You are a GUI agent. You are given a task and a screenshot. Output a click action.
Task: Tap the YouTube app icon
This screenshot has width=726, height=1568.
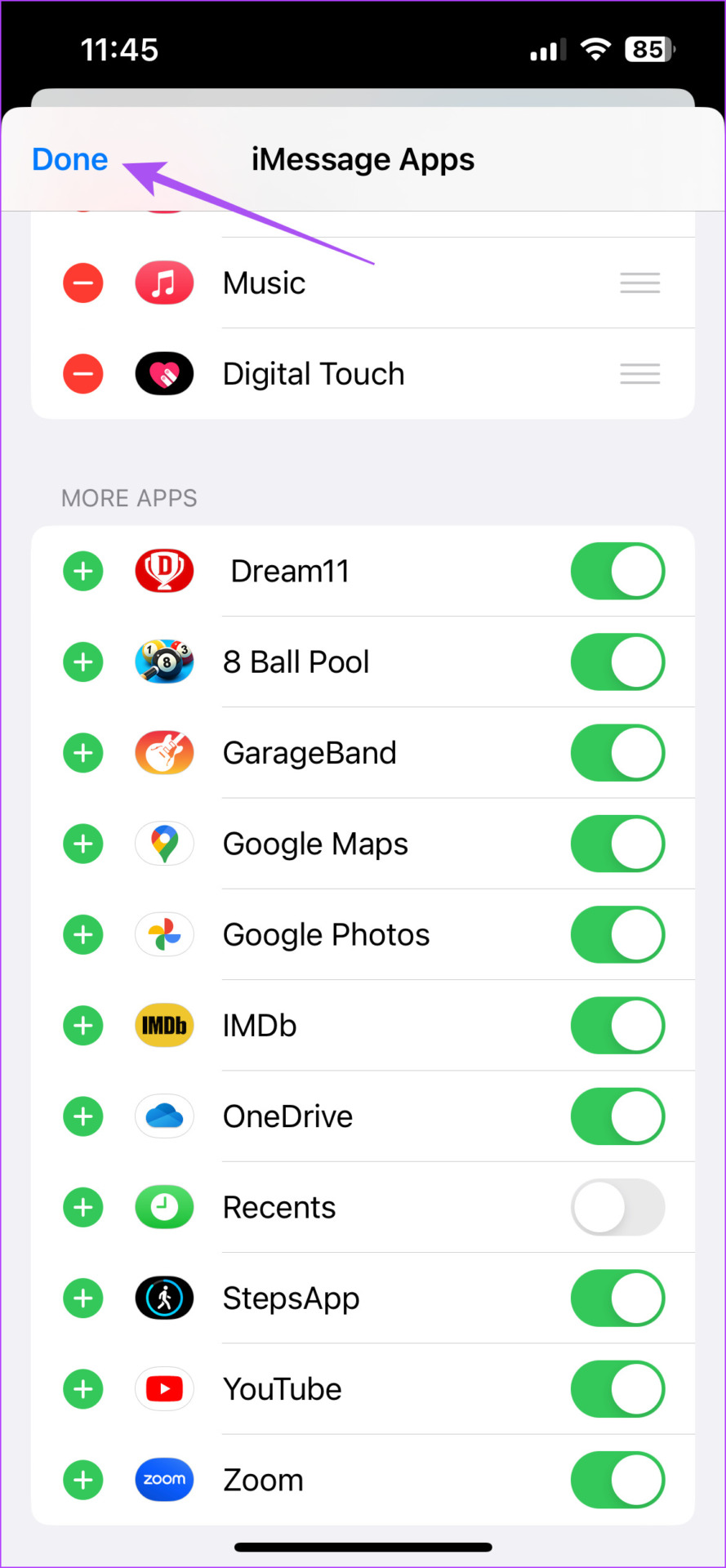pyautogui.click(x=164, y=1388)
